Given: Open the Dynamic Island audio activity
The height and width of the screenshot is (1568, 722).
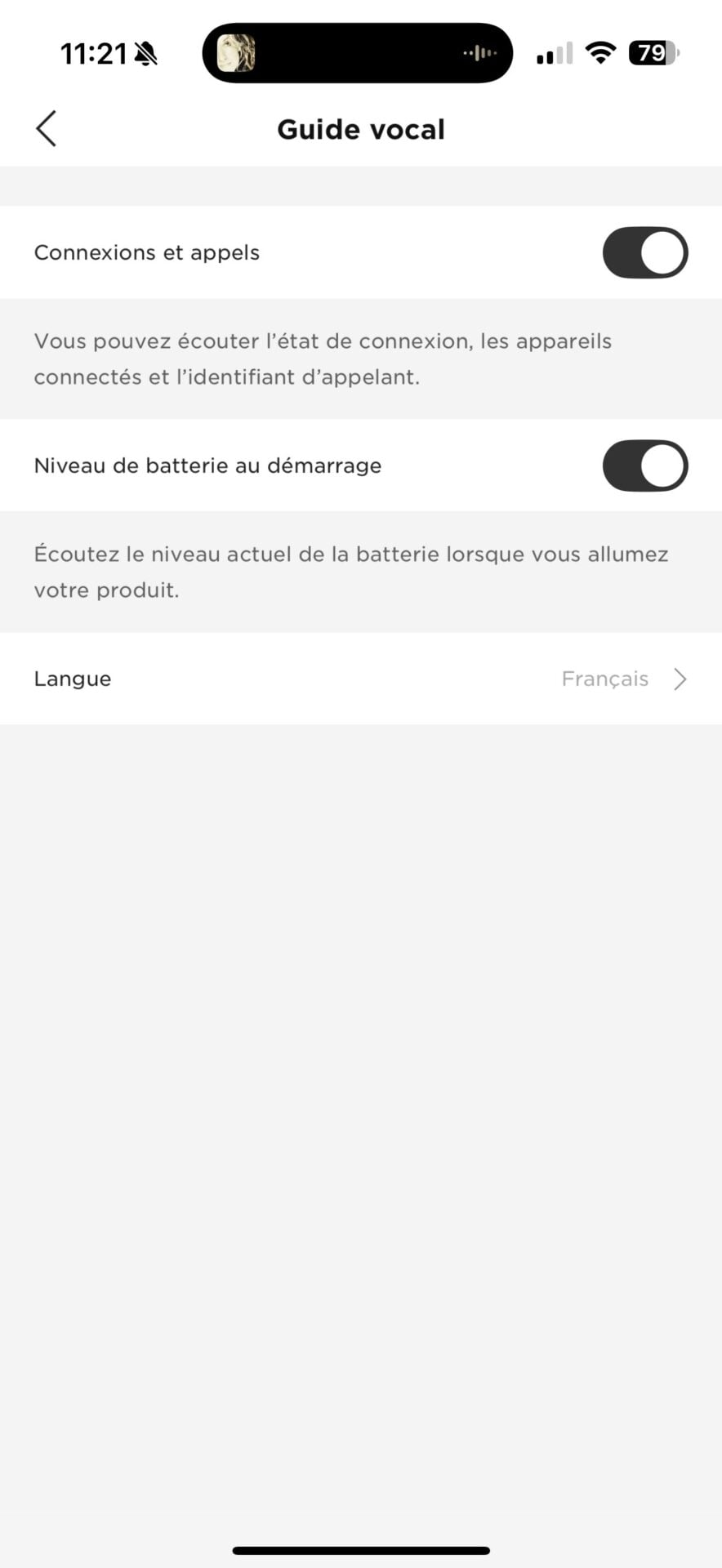Looking at the screenshot, I should [357, 53].
